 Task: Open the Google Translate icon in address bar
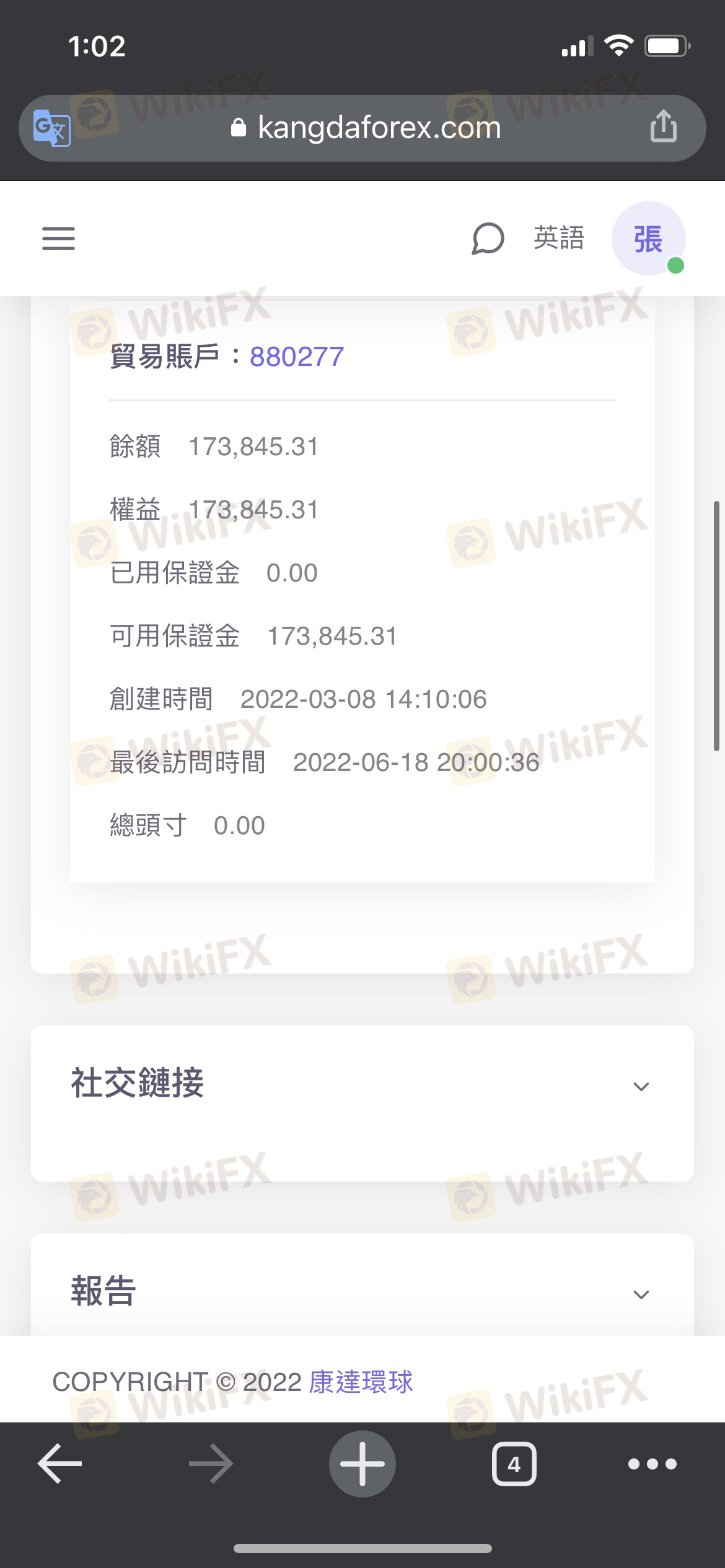[52, 128]
